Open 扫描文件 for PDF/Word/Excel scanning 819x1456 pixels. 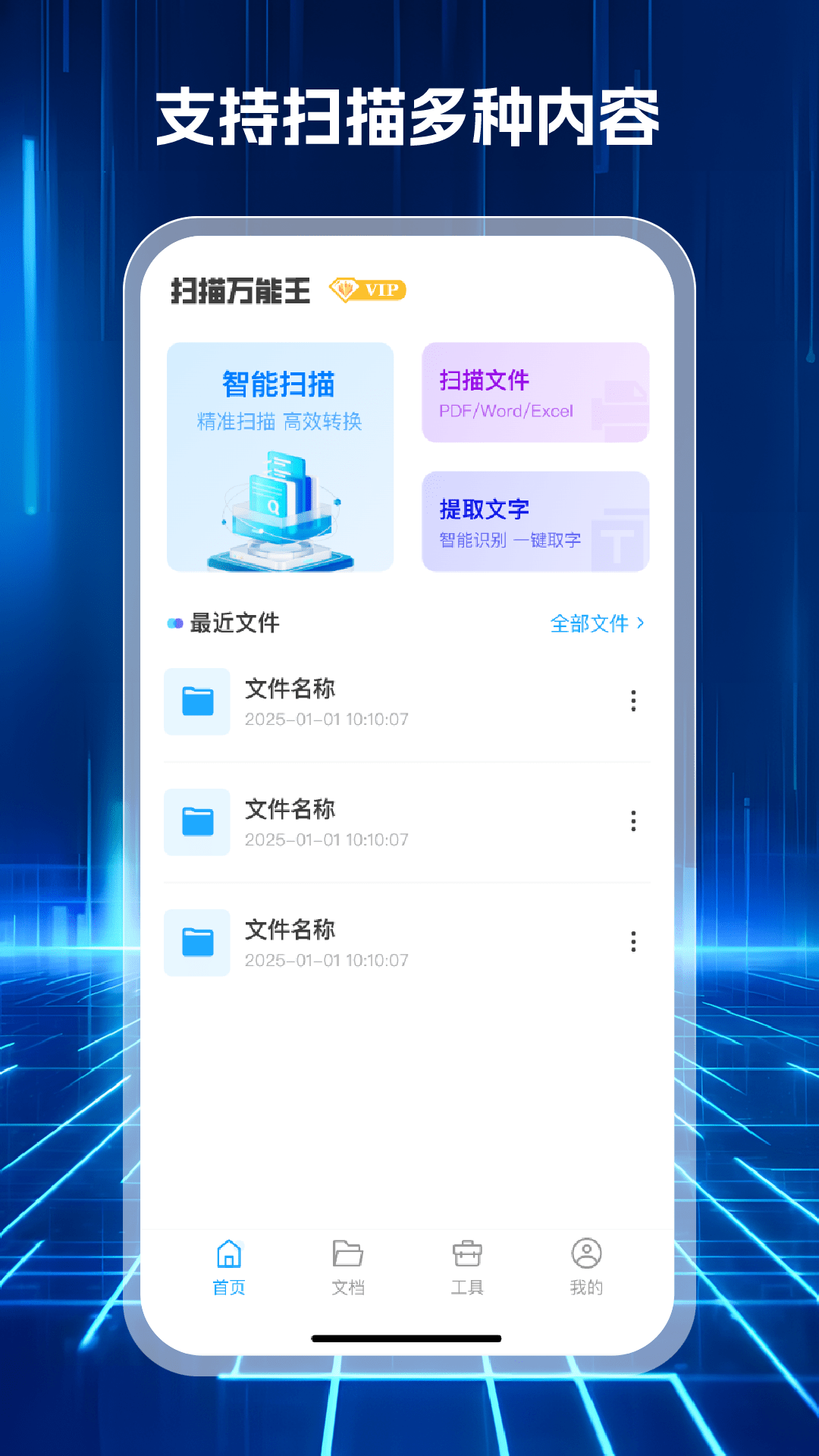coord(535,392)
